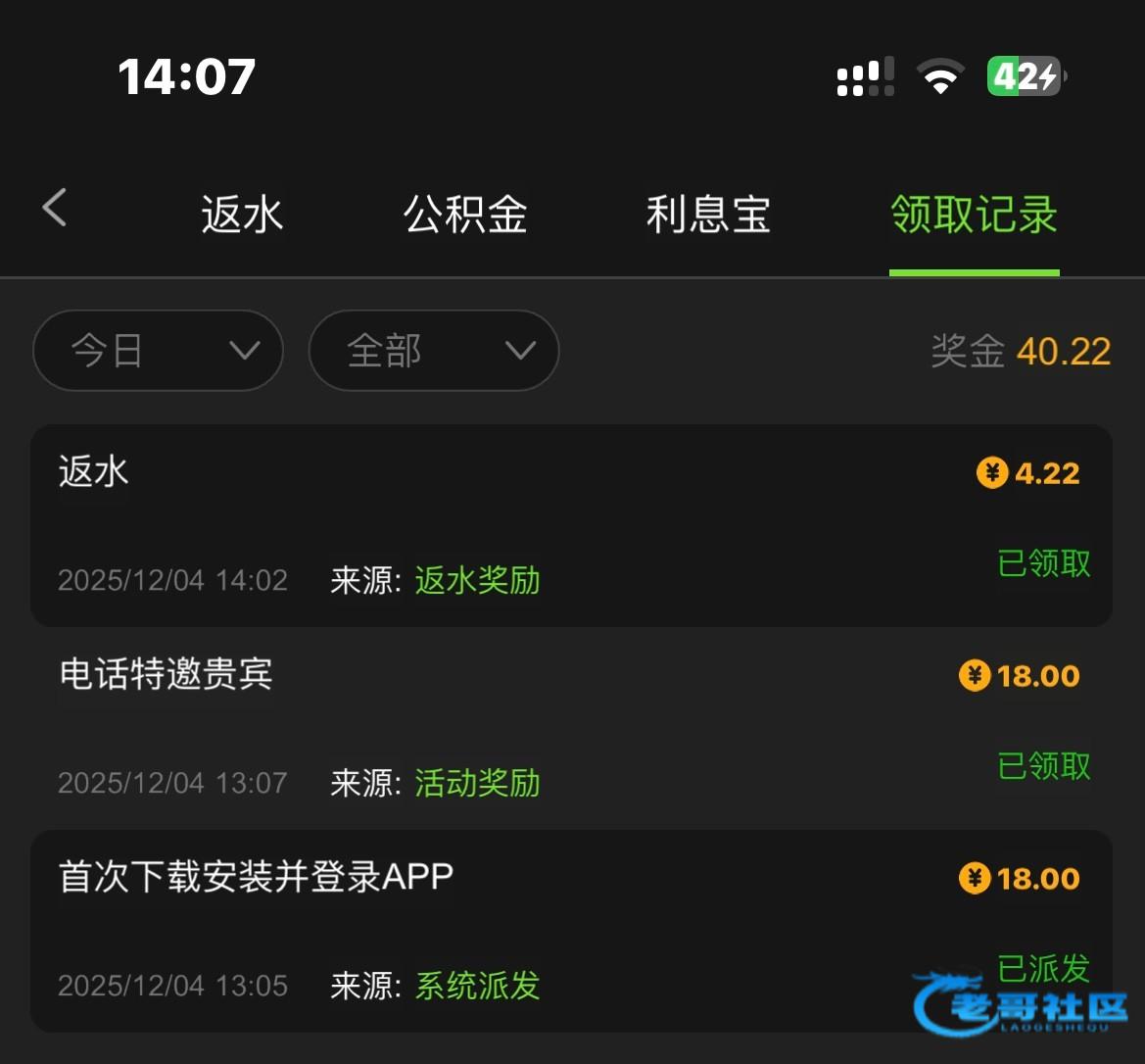1145x1064 pixels.
Task: Switch to the 公积金 tab
Action: click(465, 215)
